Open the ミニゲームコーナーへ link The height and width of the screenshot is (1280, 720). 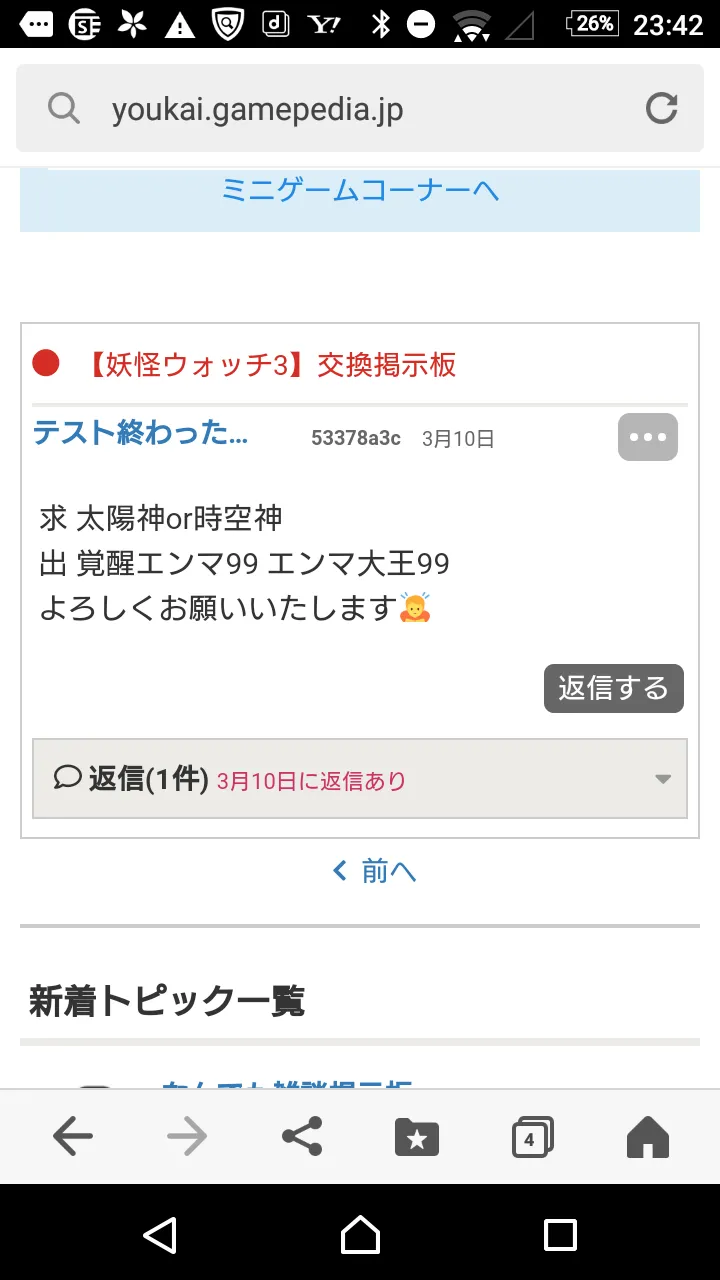[x=360, y=189]
